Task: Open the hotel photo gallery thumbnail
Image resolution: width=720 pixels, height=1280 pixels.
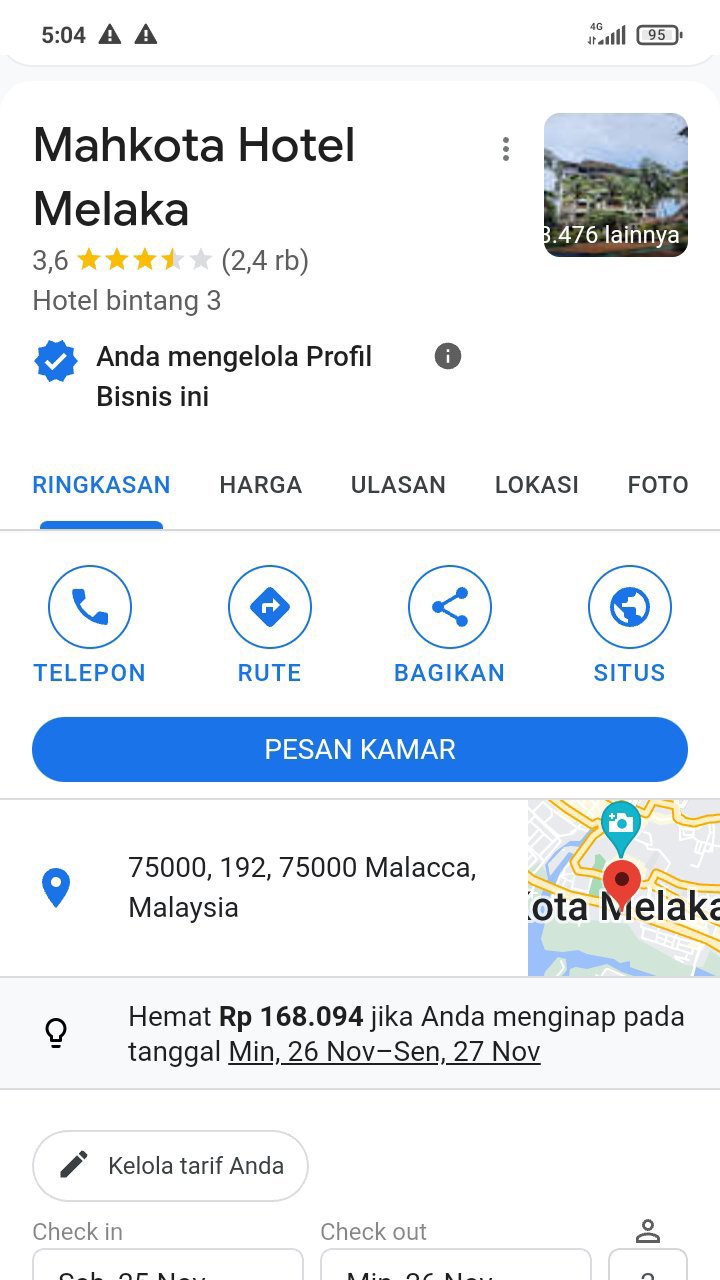Action: 615,185
